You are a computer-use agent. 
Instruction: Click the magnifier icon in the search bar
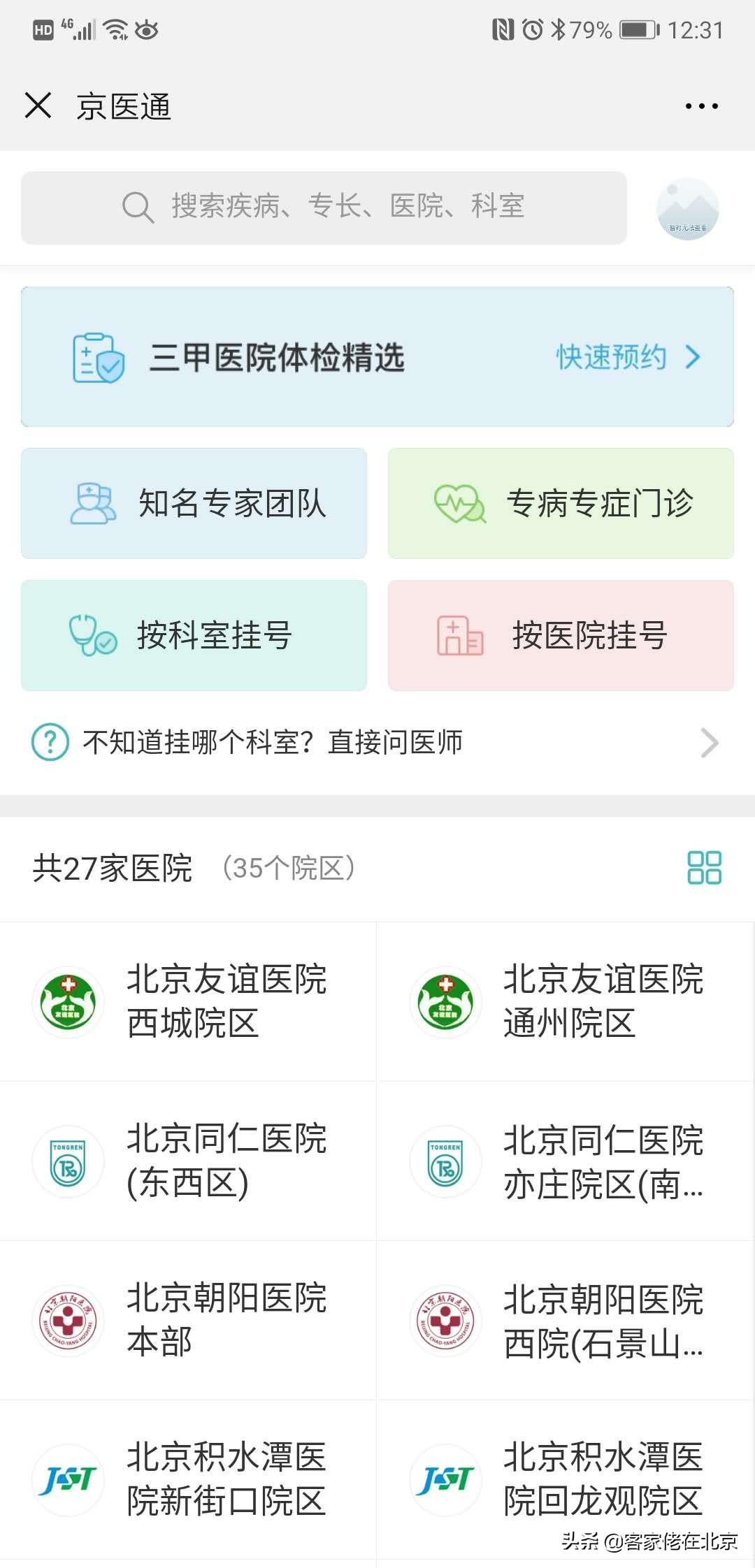click(137, 207)
